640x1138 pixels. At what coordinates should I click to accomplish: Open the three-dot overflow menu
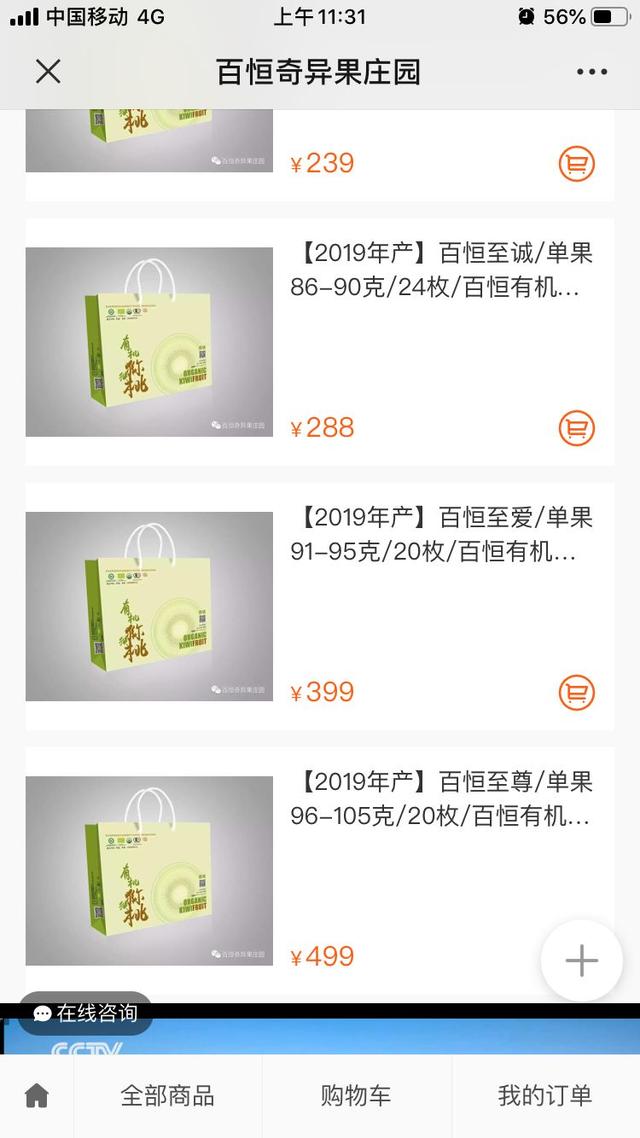coord(591,72)
